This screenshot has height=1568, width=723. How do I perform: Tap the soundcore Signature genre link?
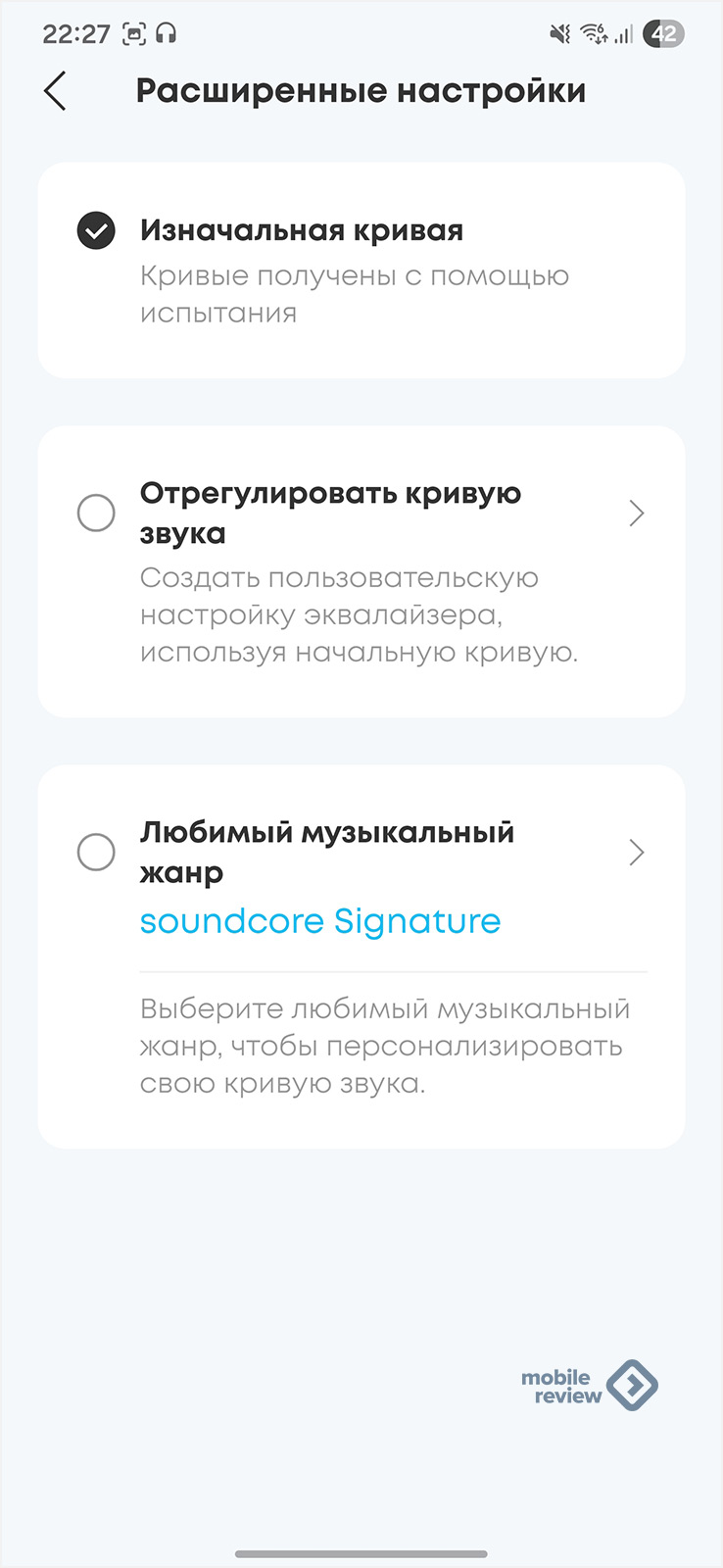coord(319,921)
